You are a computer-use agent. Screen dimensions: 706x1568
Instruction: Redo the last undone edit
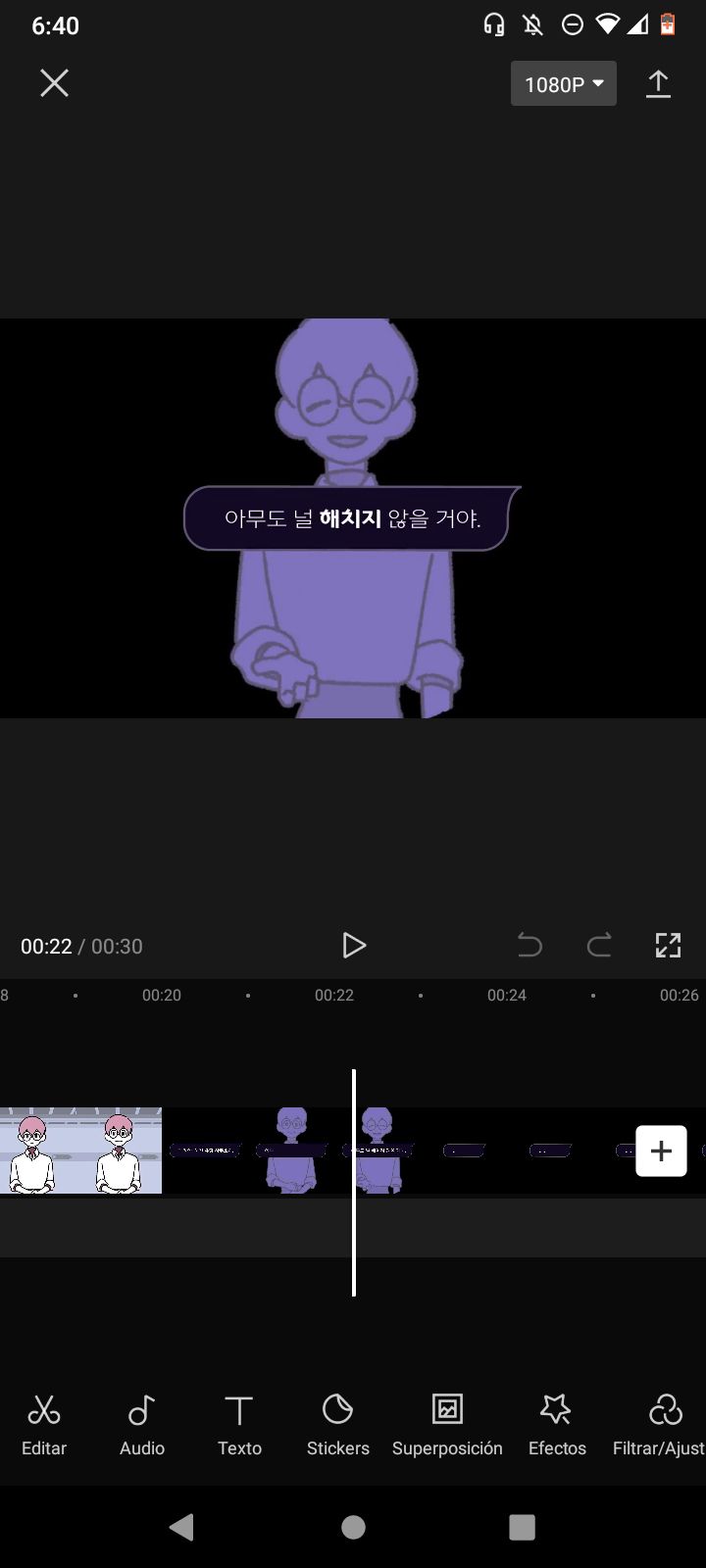(x=599, y=946)
